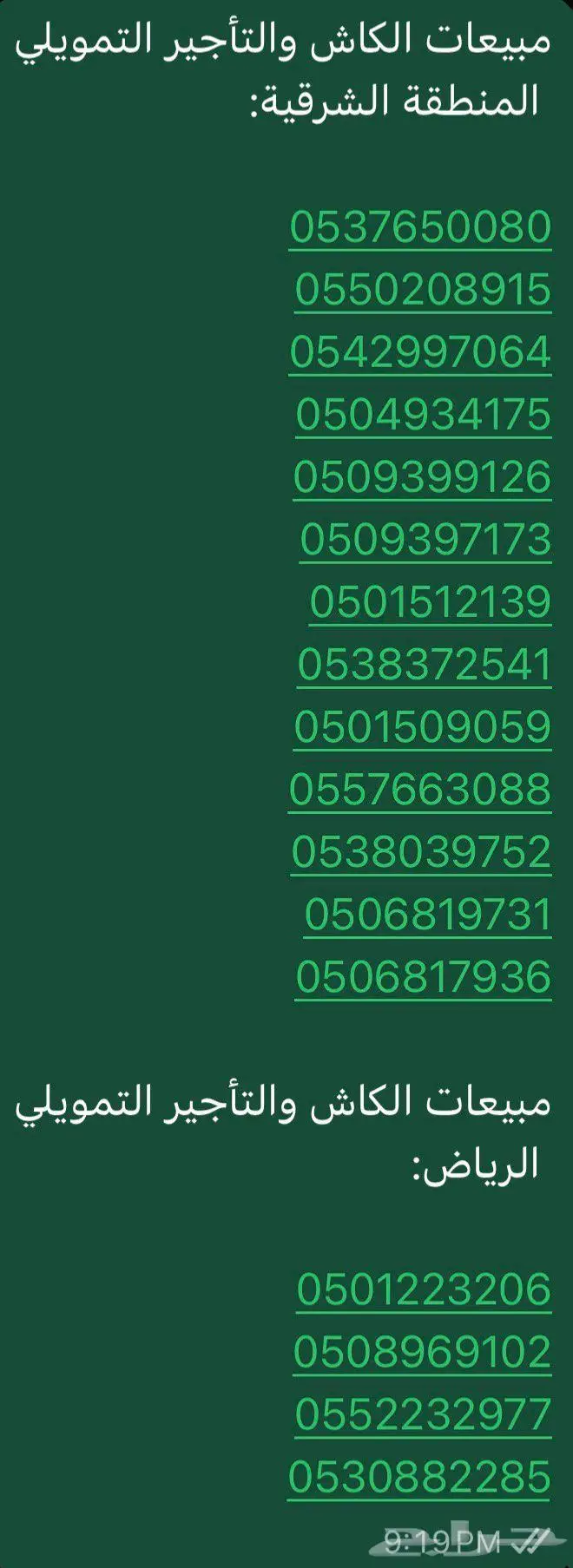Viewport: 573px width, 1568px height.
Task: Tap Riyadh phone link 0508969102
Action: point(422,1352)
